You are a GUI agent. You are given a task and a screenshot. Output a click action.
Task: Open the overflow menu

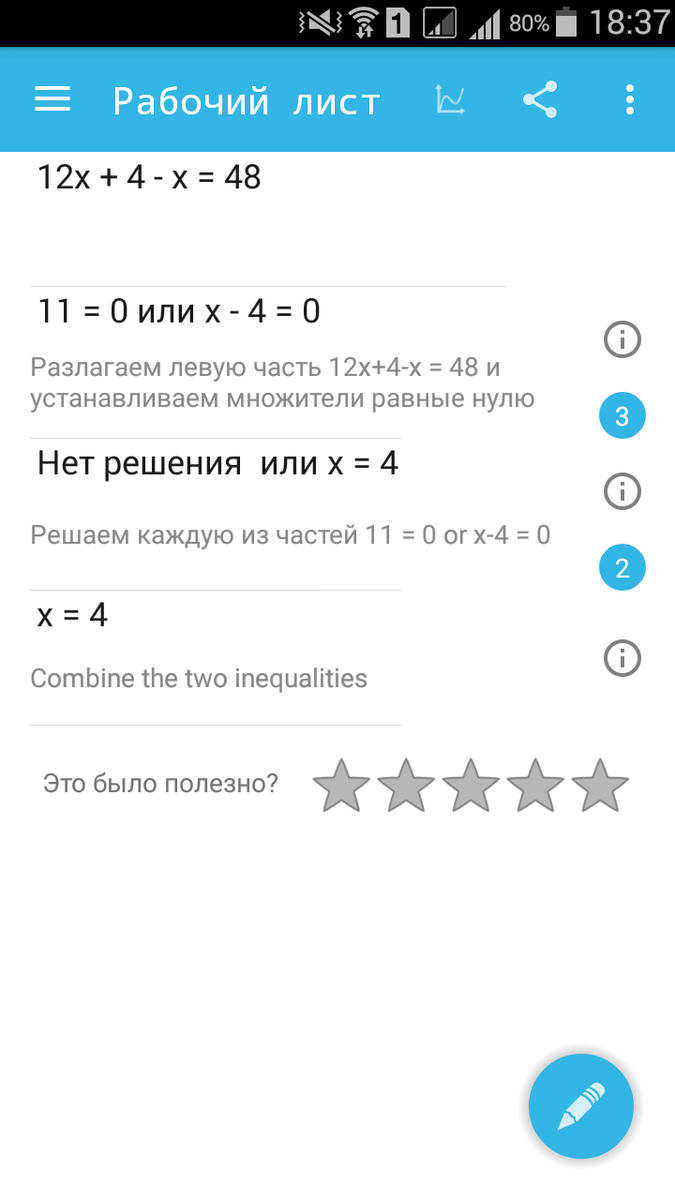(x=629, y=100)
